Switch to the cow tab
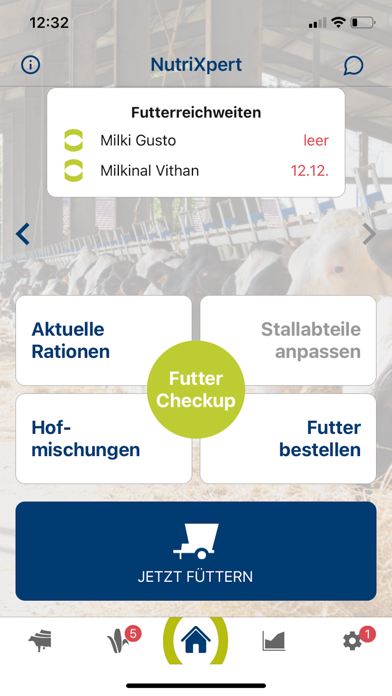The height and width of the screenshot is (696, 392). (x=40, y=641)
